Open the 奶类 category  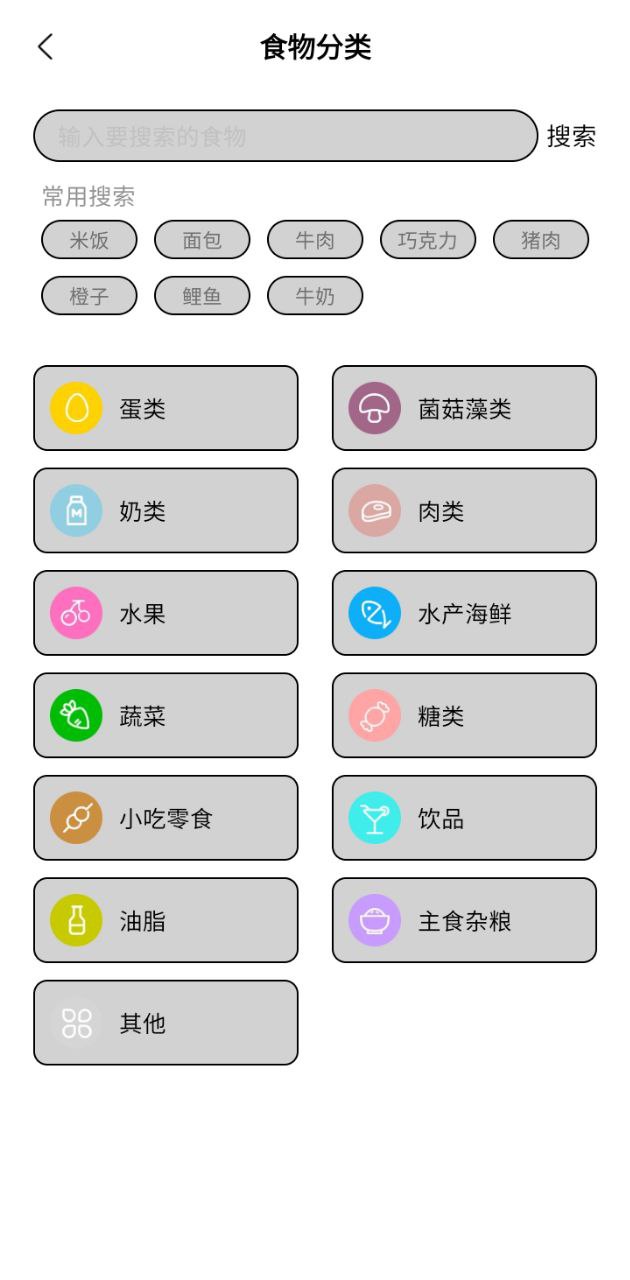tap(166, 511)
